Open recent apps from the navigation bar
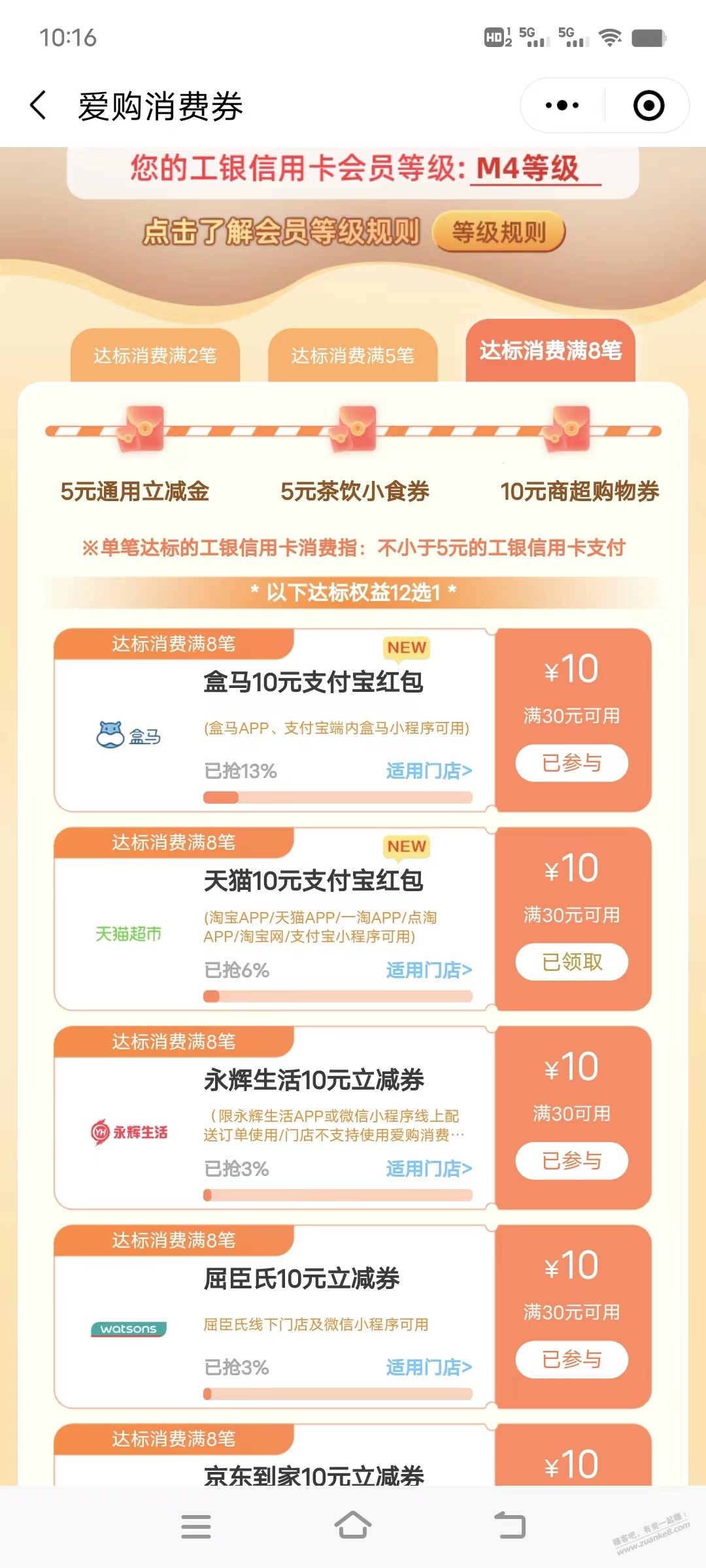This screenshot has height=1568, width=706. (196, 1526)
